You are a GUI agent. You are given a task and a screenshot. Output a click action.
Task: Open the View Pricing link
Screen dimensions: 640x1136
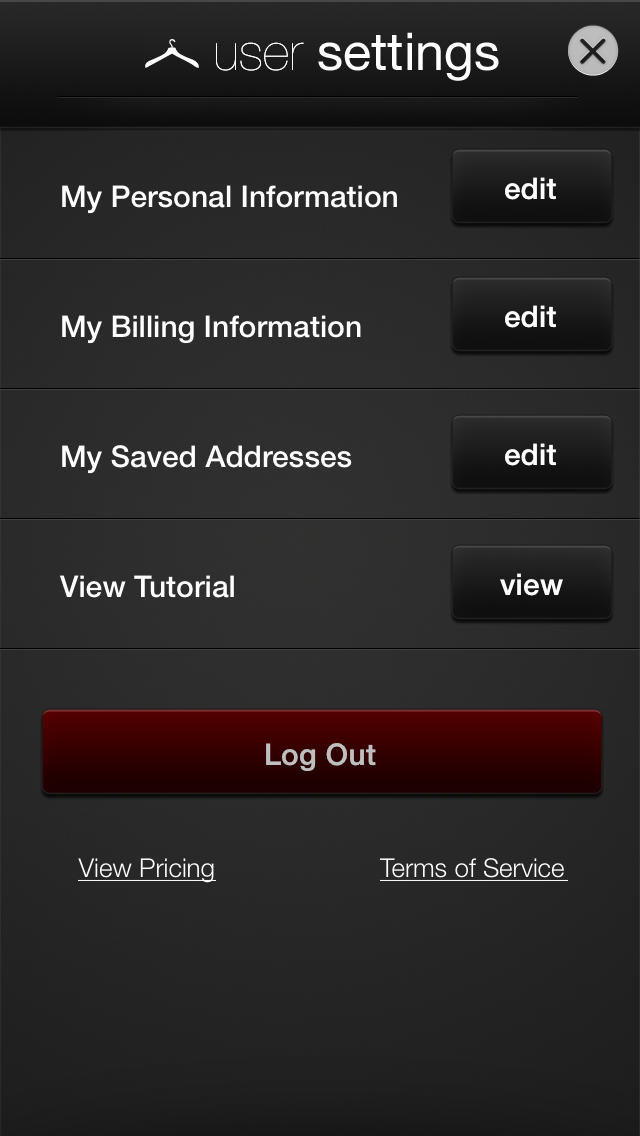pos(146,868)
